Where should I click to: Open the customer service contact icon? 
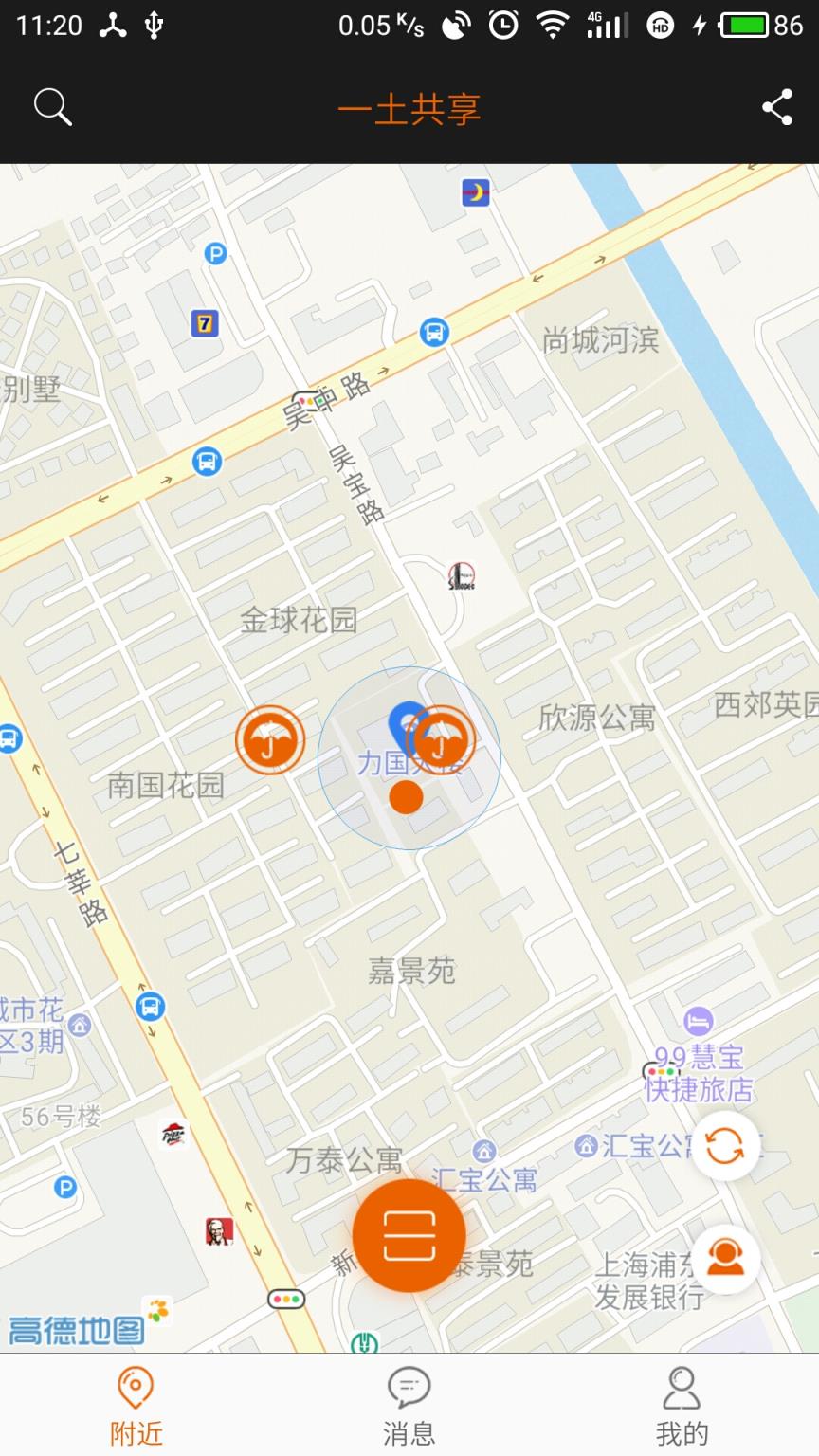click(725, 1256)
